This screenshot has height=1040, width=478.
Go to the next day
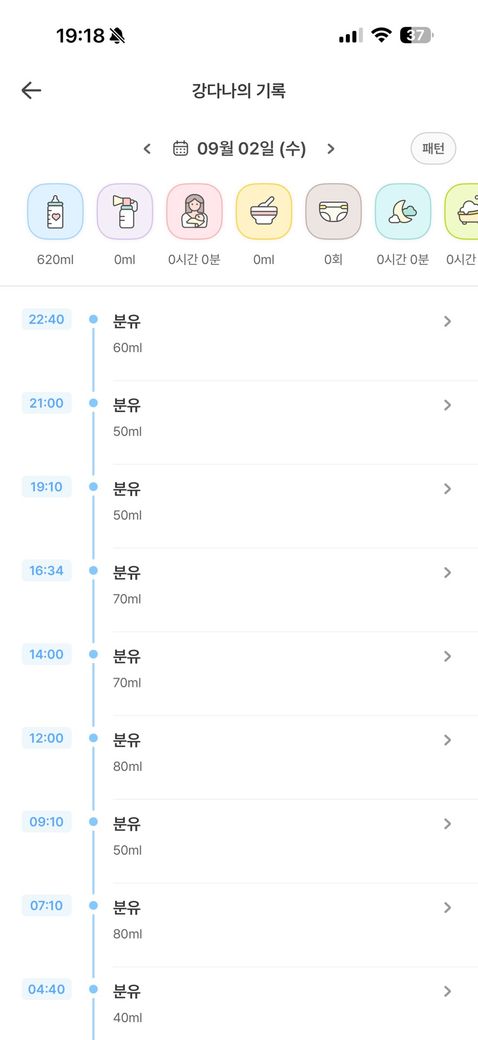tap(331, 149)
